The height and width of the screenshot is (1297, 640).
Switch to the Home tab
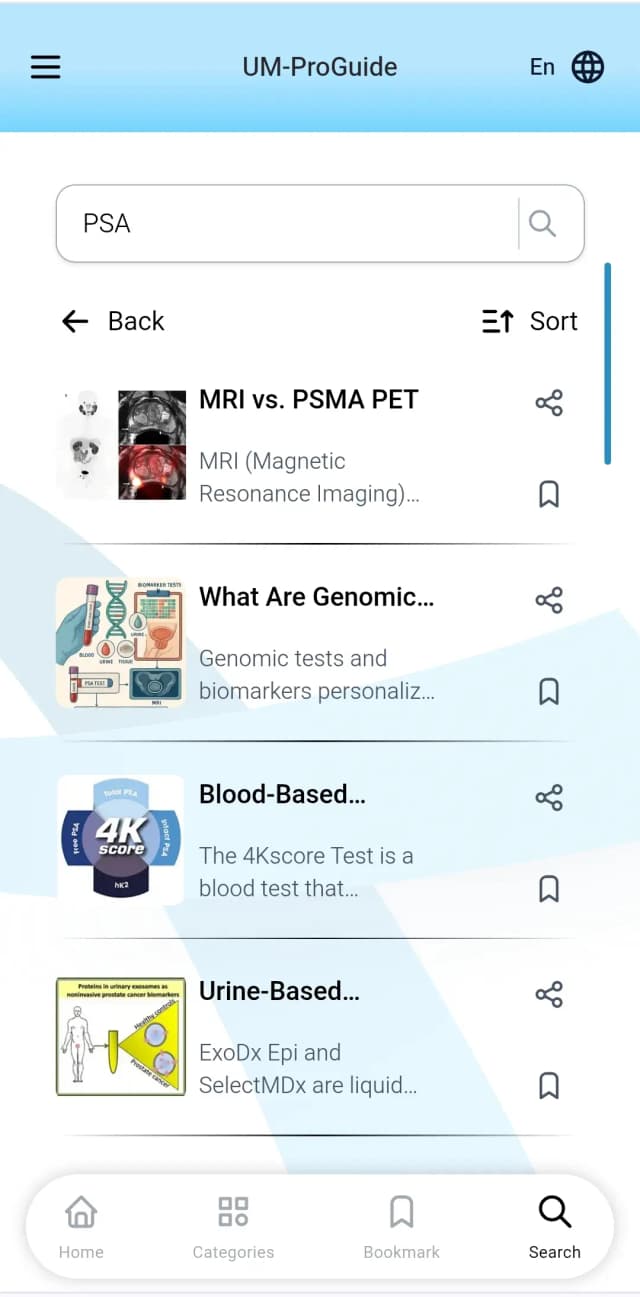[x=81, y=1227]
